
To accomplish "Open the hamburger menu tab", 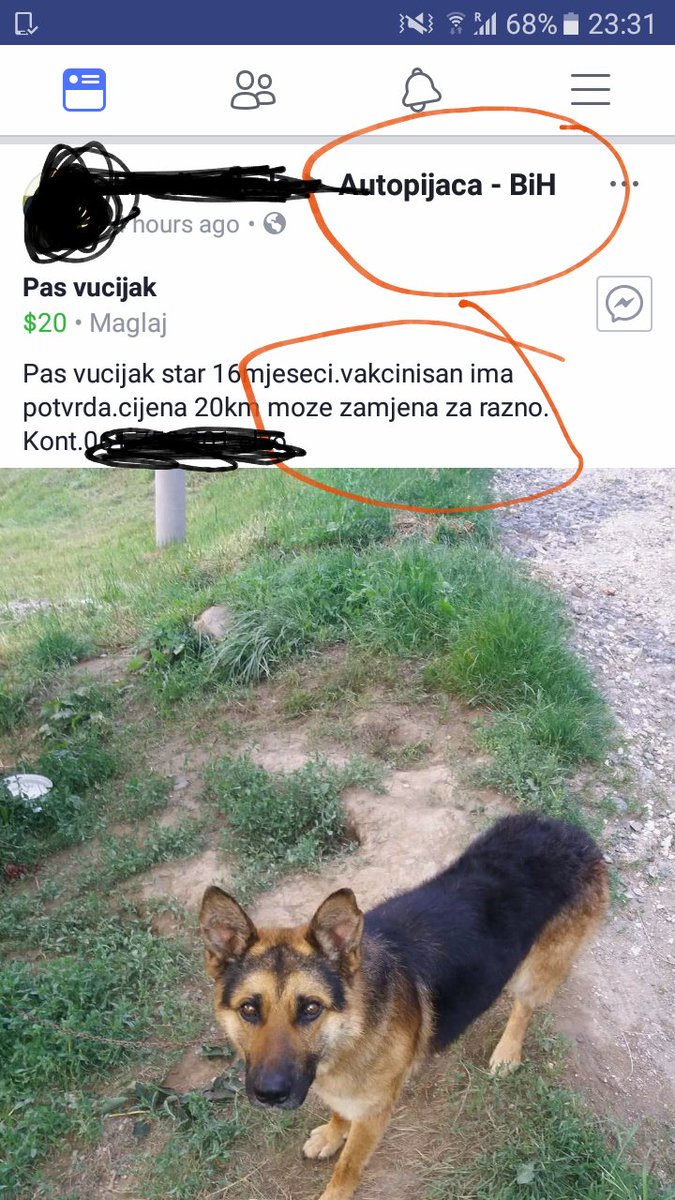I will coord(590,90).
